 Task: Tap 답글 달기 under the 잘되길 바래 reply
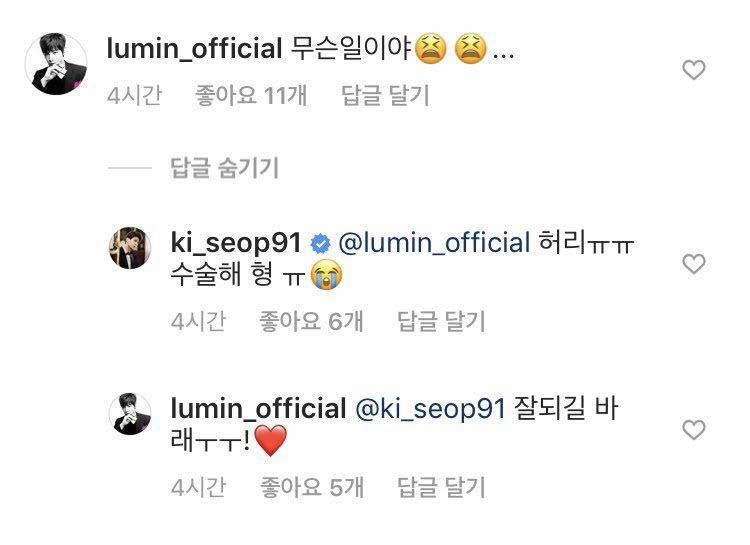(x=441, y=487)
